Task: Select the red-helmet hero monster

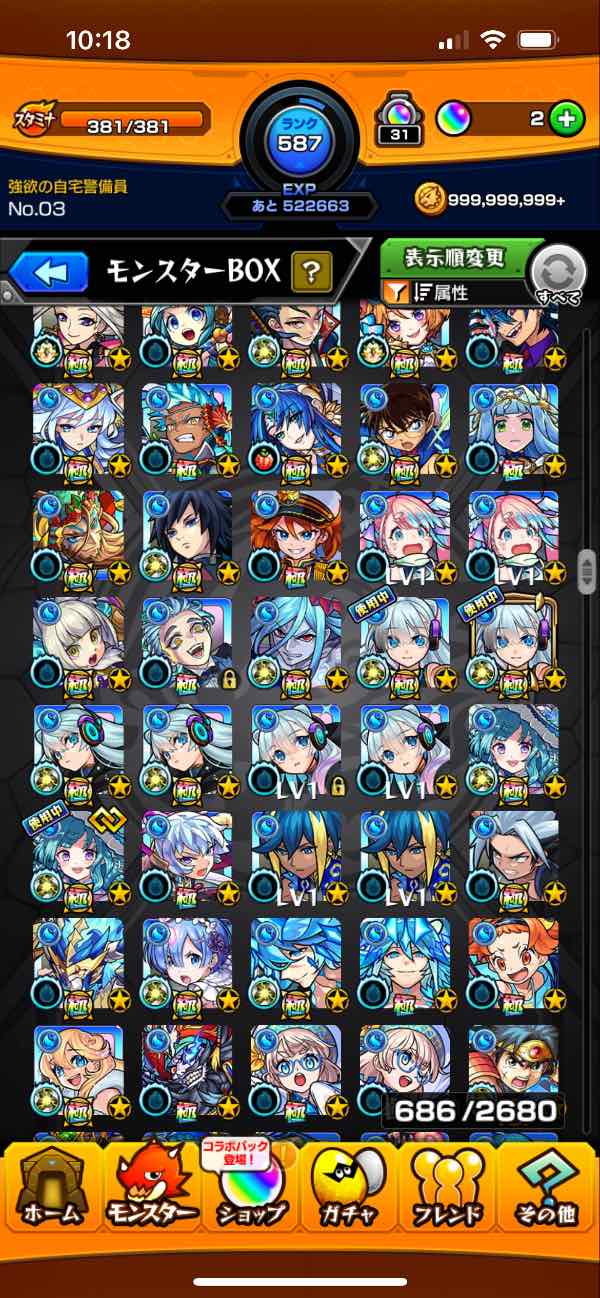Action: [513, 1068]
